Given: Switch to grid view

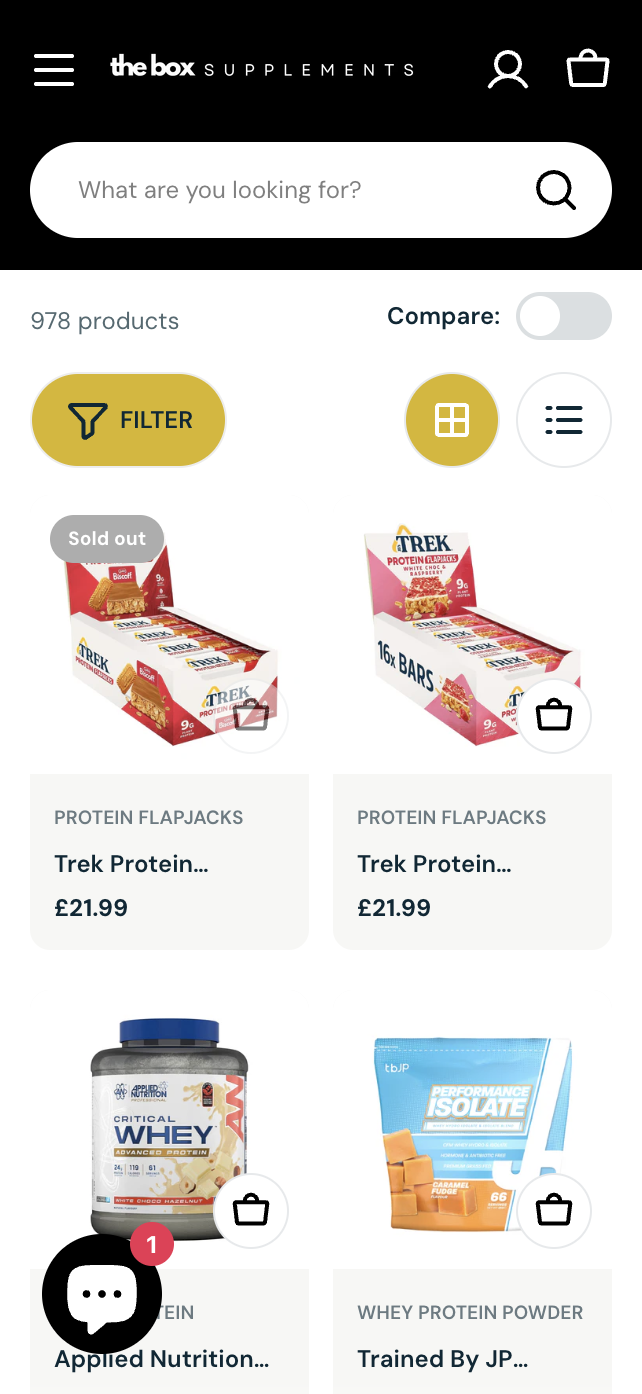Looking at the screenshot, I should [x=452, y=420].
